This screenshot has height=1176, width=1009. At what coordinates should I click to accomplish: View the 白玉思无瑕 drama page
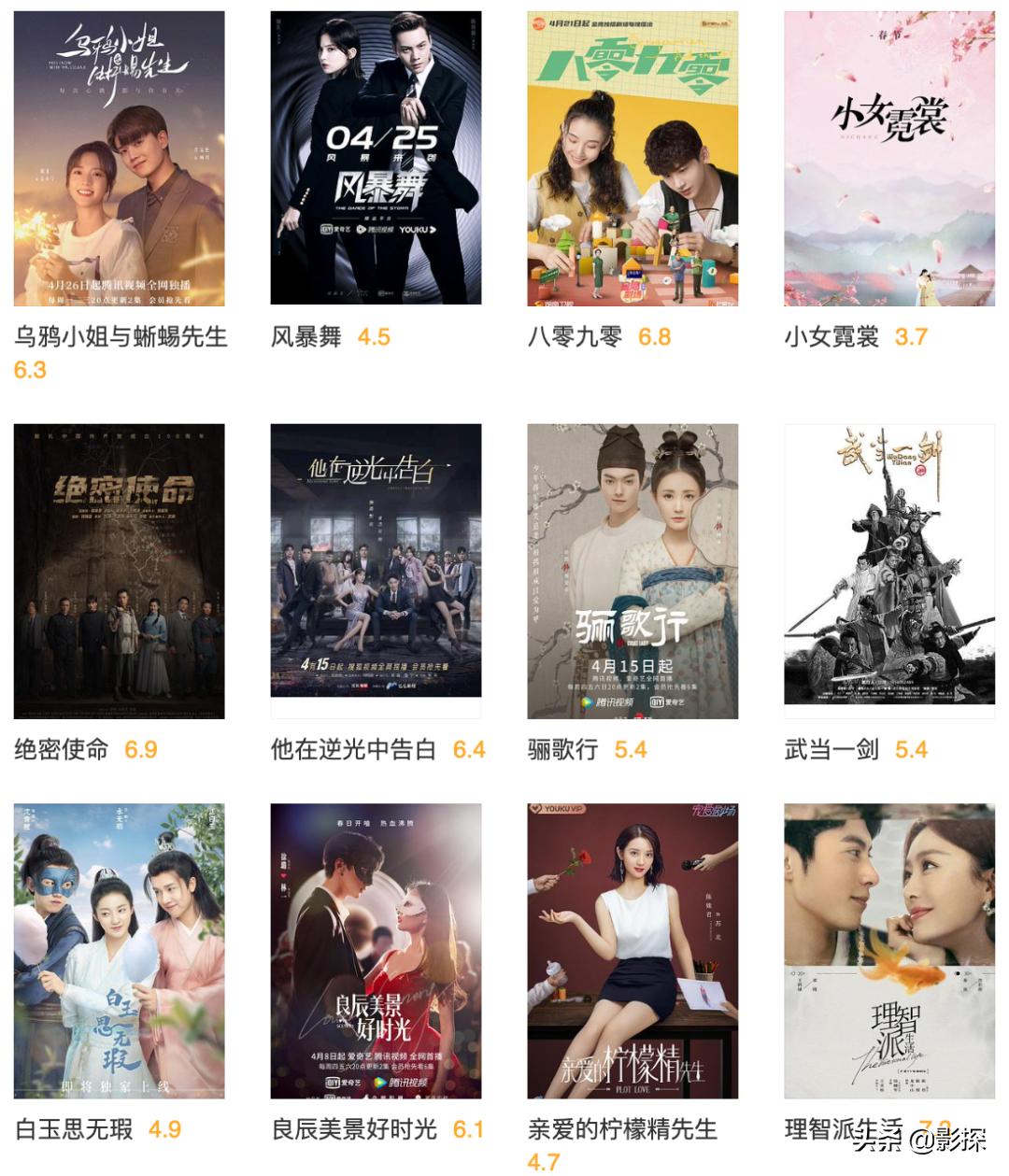click(120, 951)
